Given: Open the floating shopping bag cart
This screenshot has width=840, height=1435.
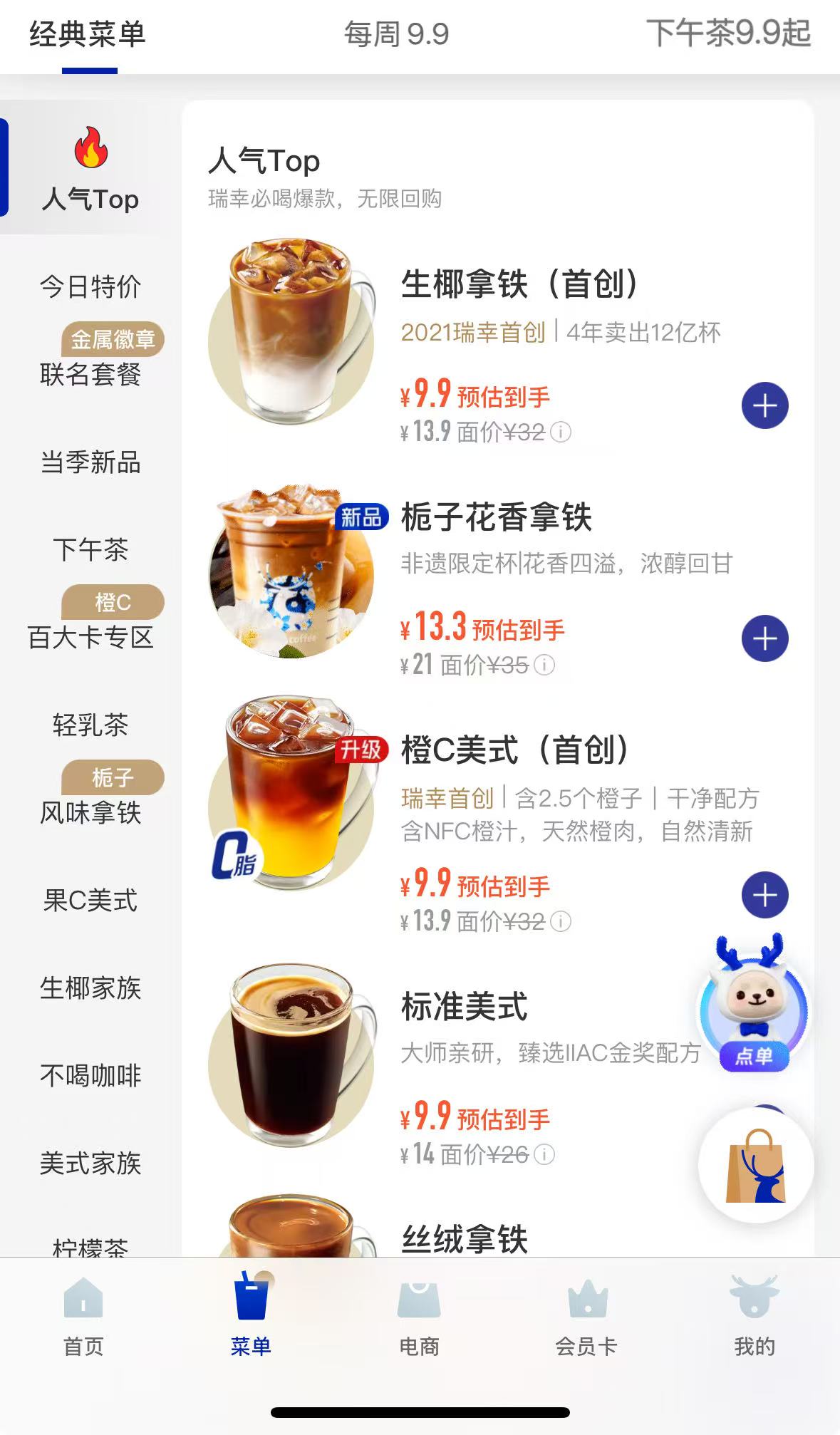Looking at the screenshot, I should 756,1166.
